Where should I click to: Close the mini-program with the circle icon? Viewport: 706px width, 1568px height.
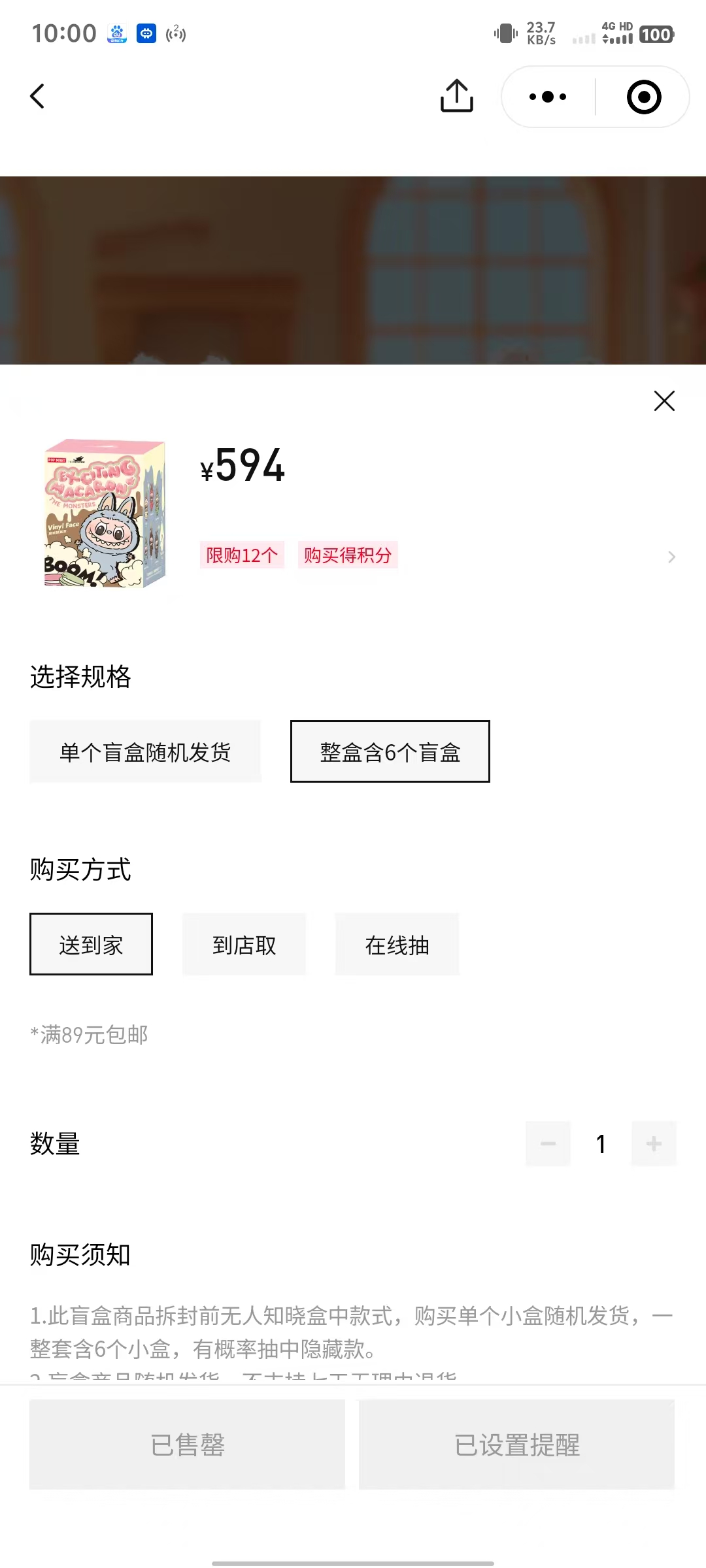644,97
